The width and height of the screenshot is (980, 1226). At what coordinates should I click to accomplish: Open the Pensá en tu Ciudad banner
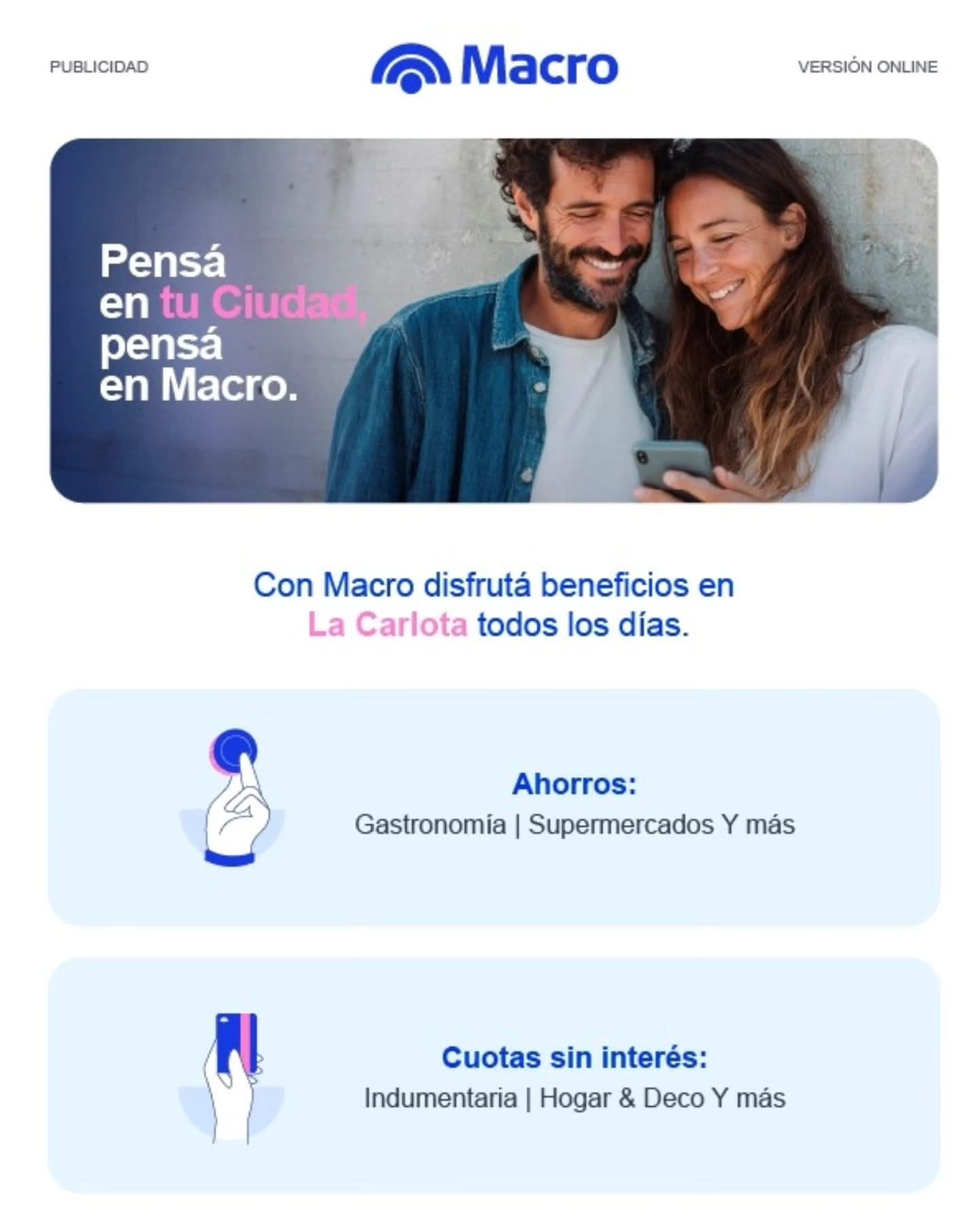[x=493, y=321]
